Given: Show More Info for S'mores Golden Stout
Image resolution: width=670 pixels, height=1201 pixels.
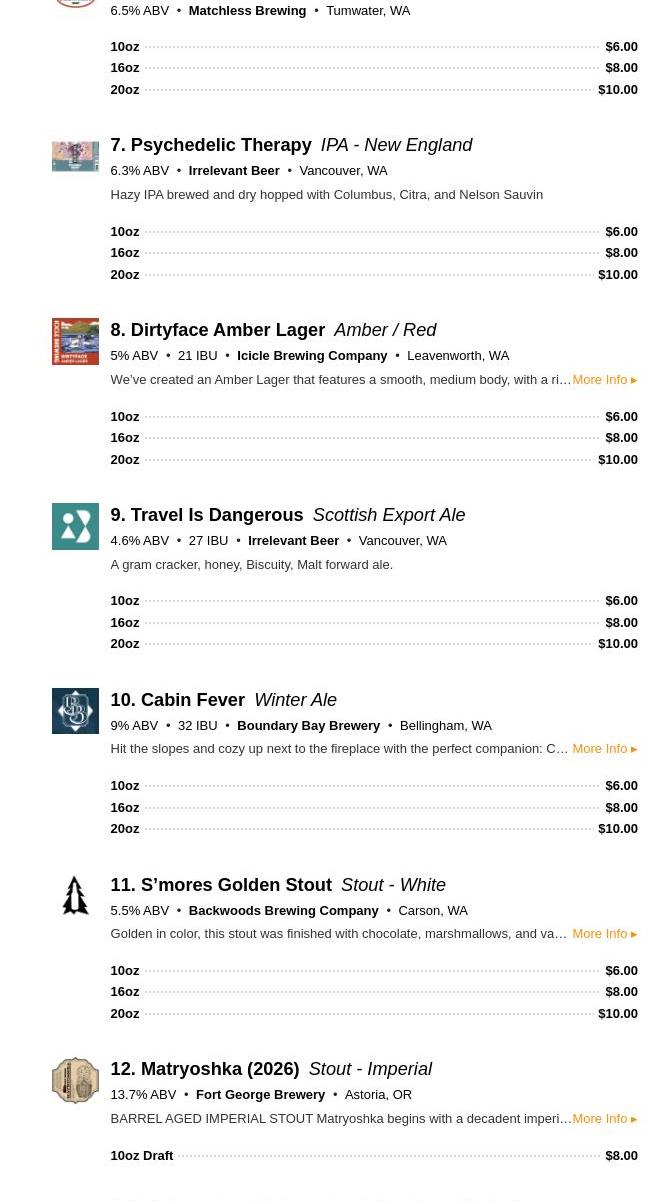Looking at the screenshot, I should pos(605,934).
